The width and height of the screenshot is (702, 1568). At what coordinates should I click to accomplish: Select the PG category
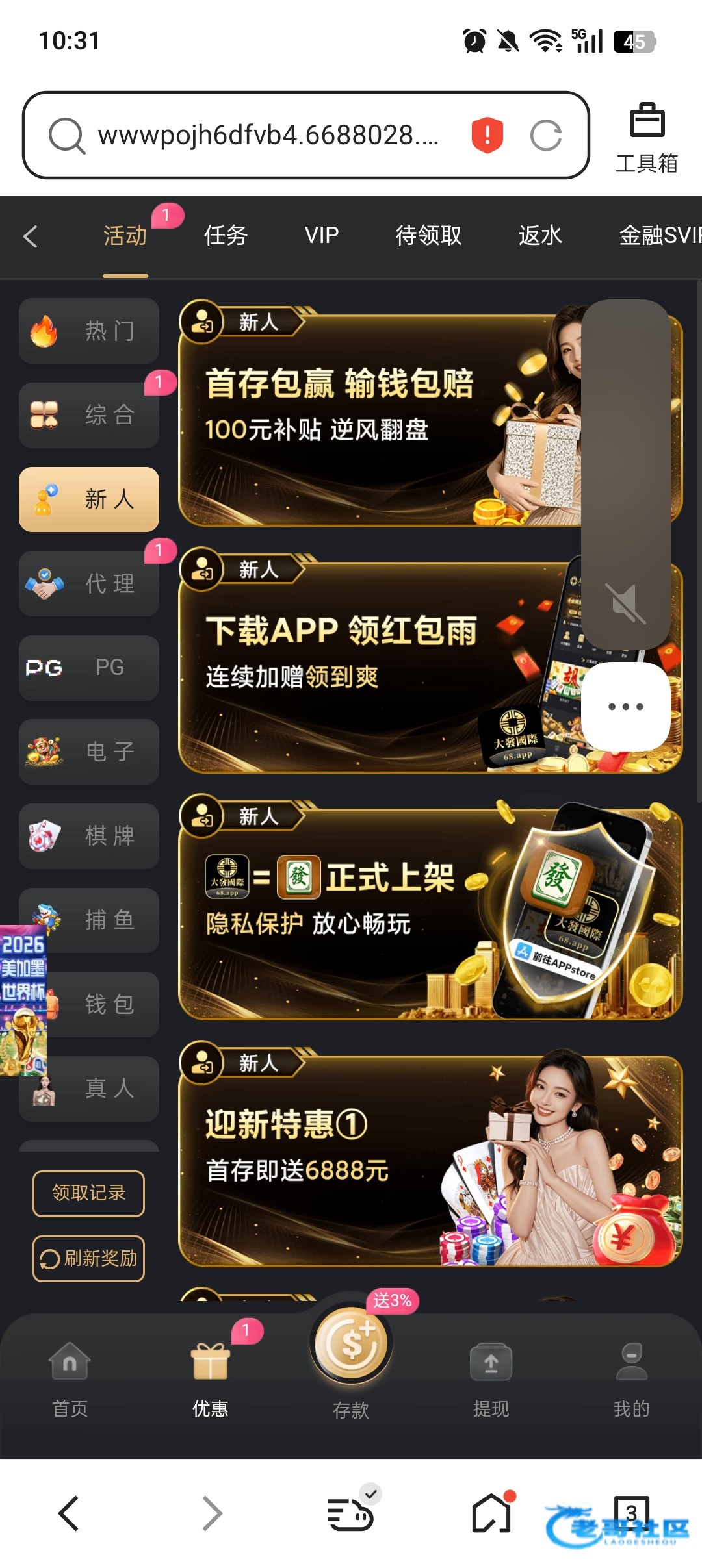pos(89,668)
